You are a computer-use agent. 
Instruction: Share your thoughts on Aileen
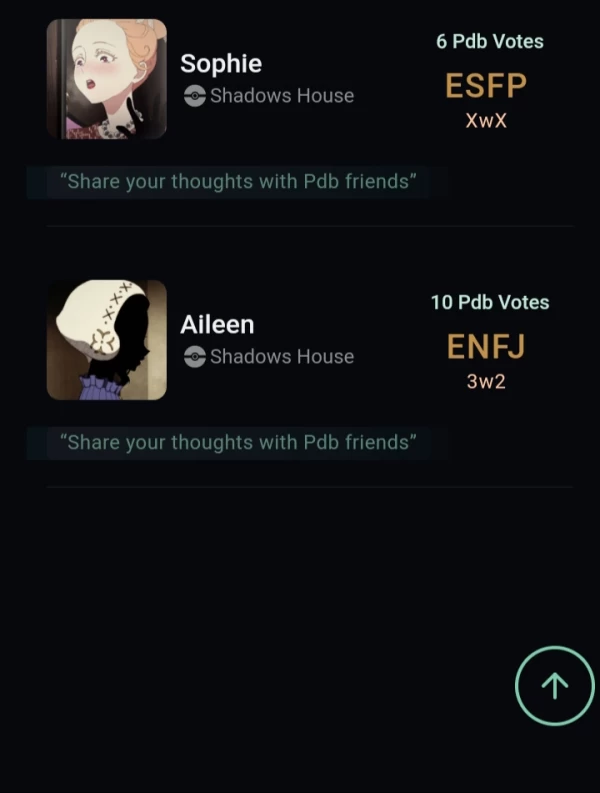point(238,443)
